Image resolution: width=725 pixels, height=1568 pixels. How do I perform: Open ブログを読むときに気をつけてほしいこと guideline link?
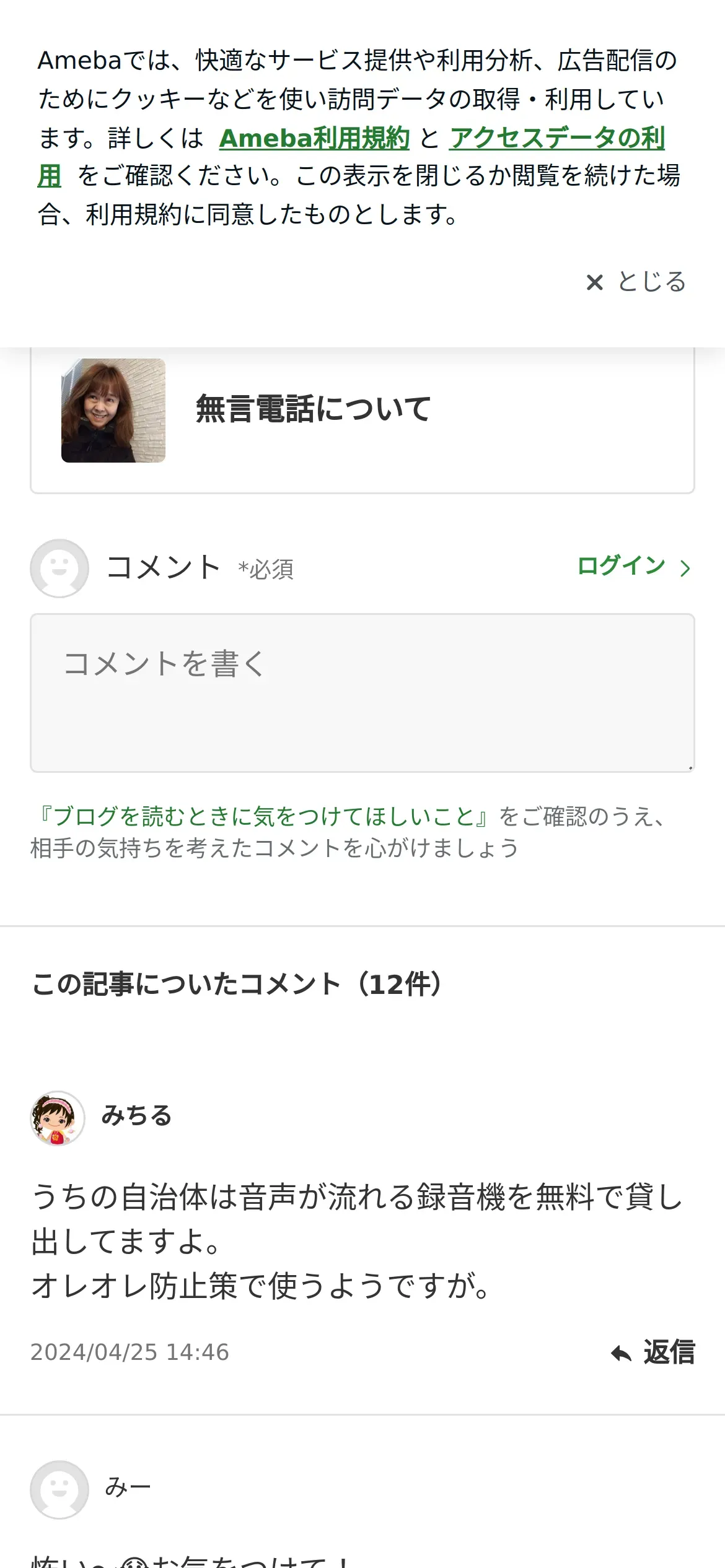tap(263, 816)
